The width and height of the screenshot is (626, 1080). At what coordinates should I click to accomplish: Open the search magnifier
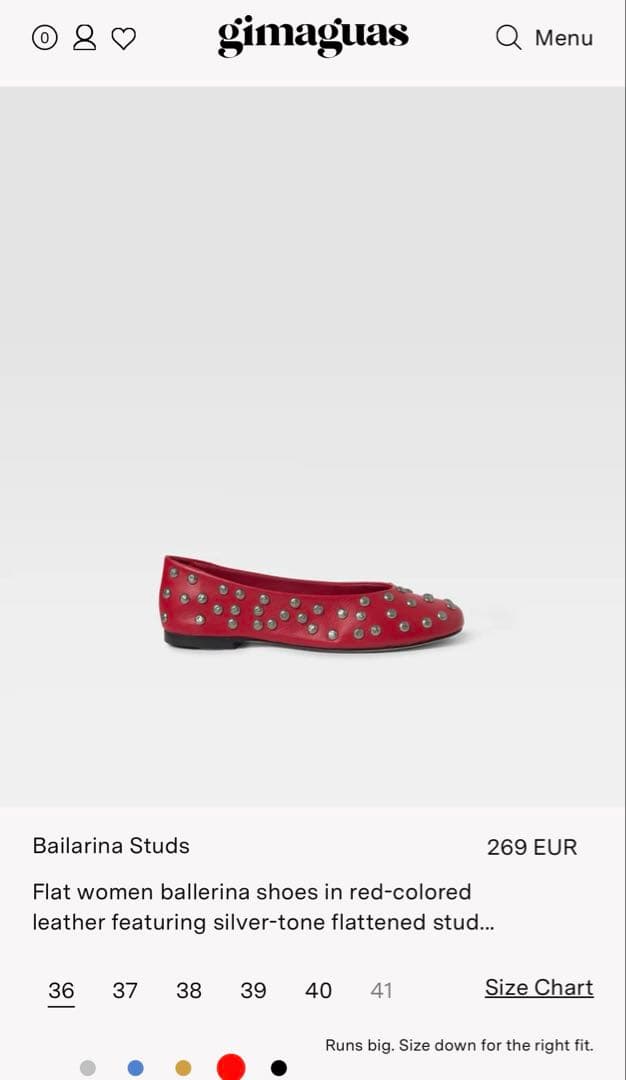point(508,38)
